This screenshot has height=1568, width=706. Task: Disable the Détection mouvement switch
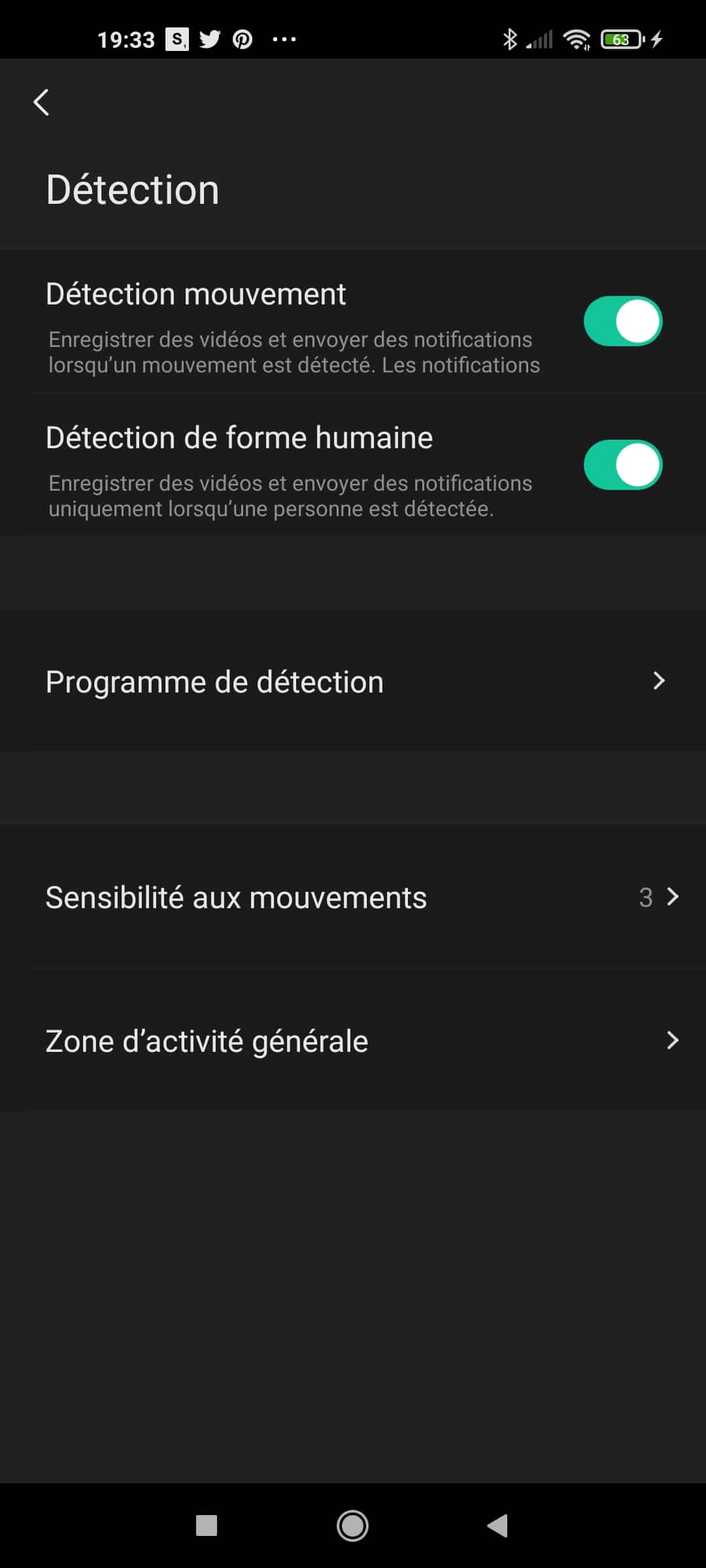622,321
